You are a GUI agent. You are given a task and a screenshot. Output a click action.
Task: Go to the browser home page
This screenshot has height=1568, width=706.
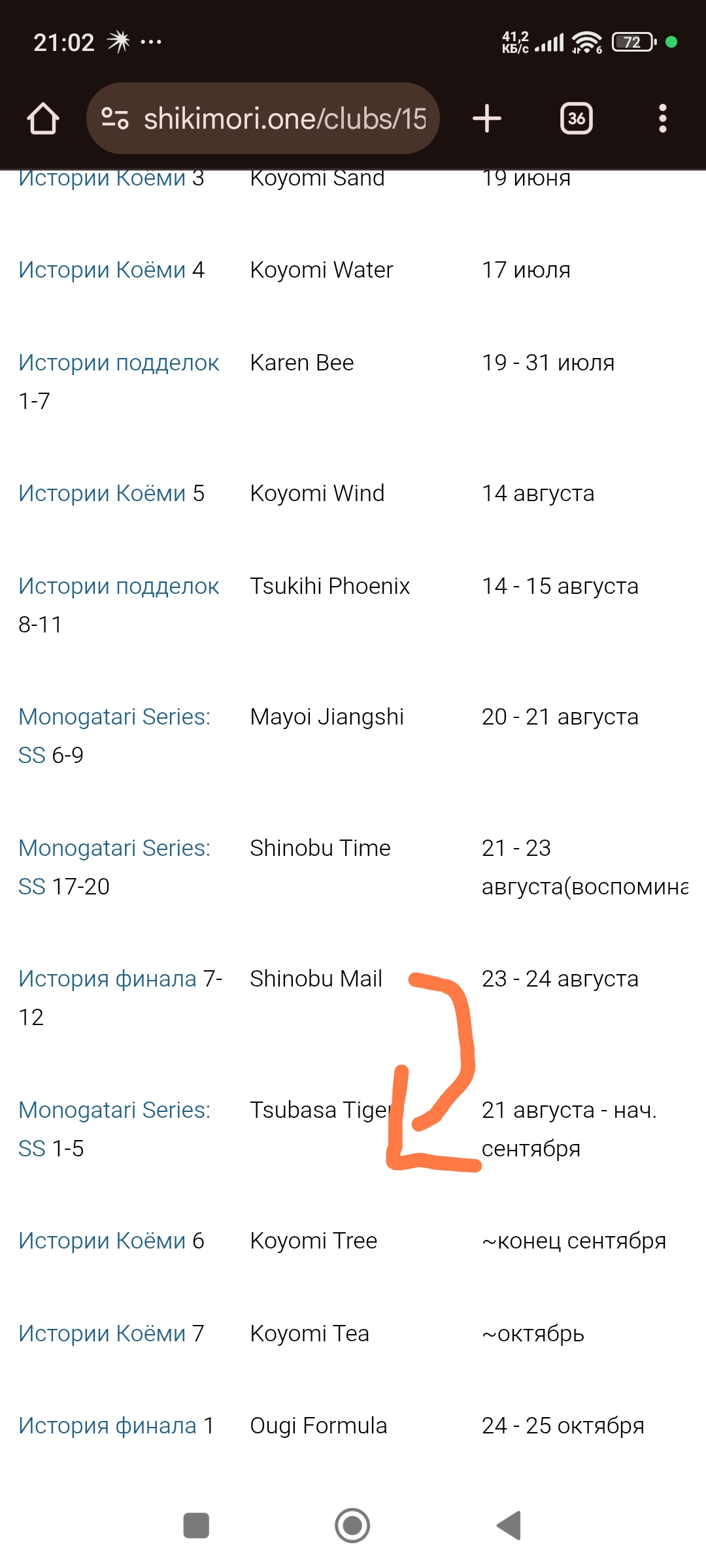(43, 119)
